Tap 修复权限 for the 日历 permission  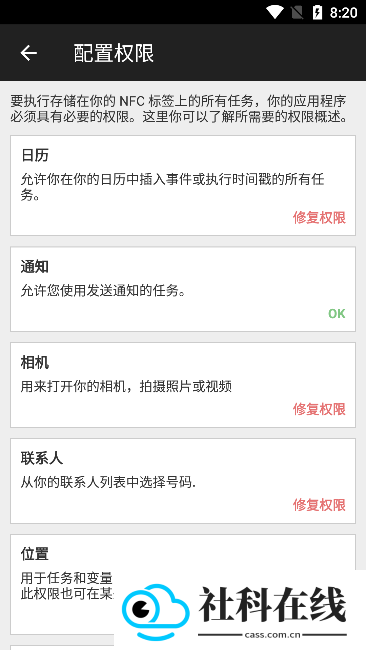(x=319, y=217)
